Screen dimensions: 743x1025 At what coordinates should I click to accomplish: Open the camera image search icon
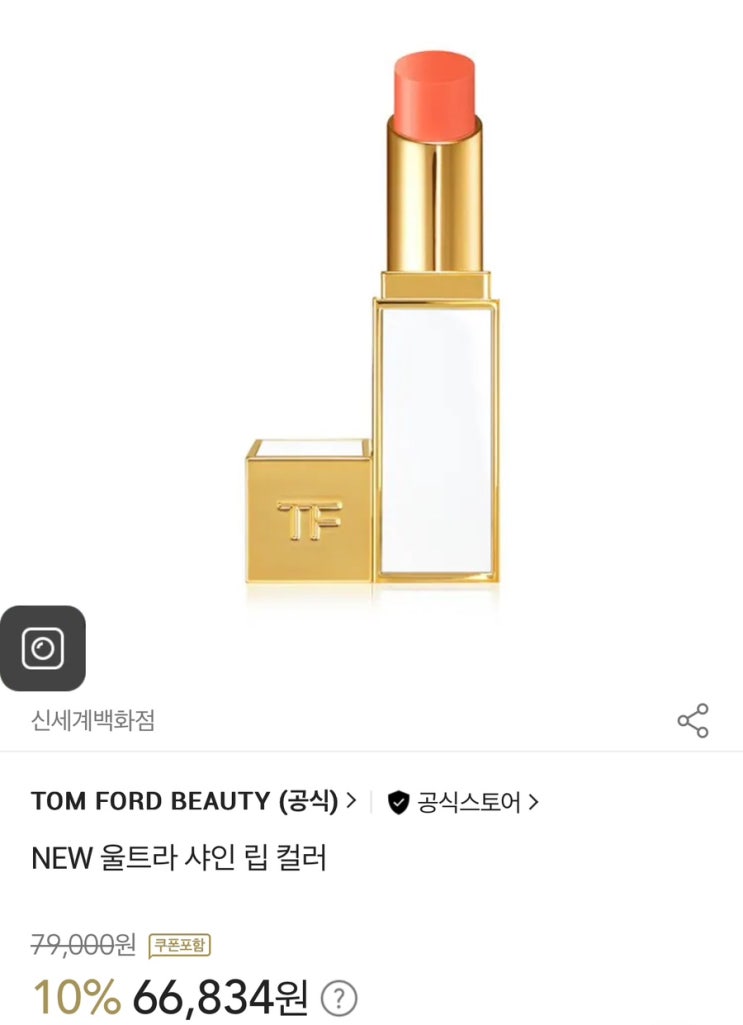click(x=42, y=648)
